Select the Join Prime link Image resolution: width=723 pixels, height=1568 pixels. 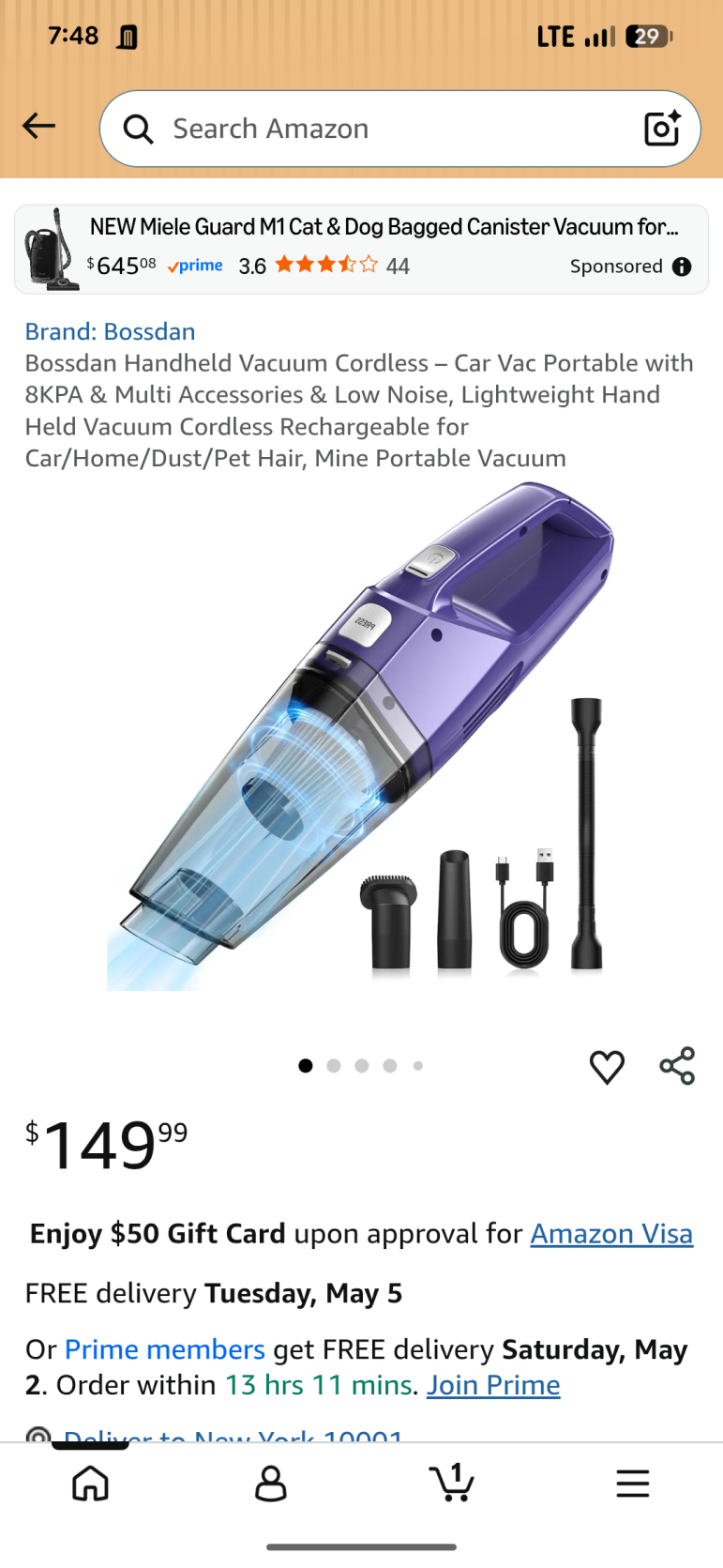[x=493, y=1385]
